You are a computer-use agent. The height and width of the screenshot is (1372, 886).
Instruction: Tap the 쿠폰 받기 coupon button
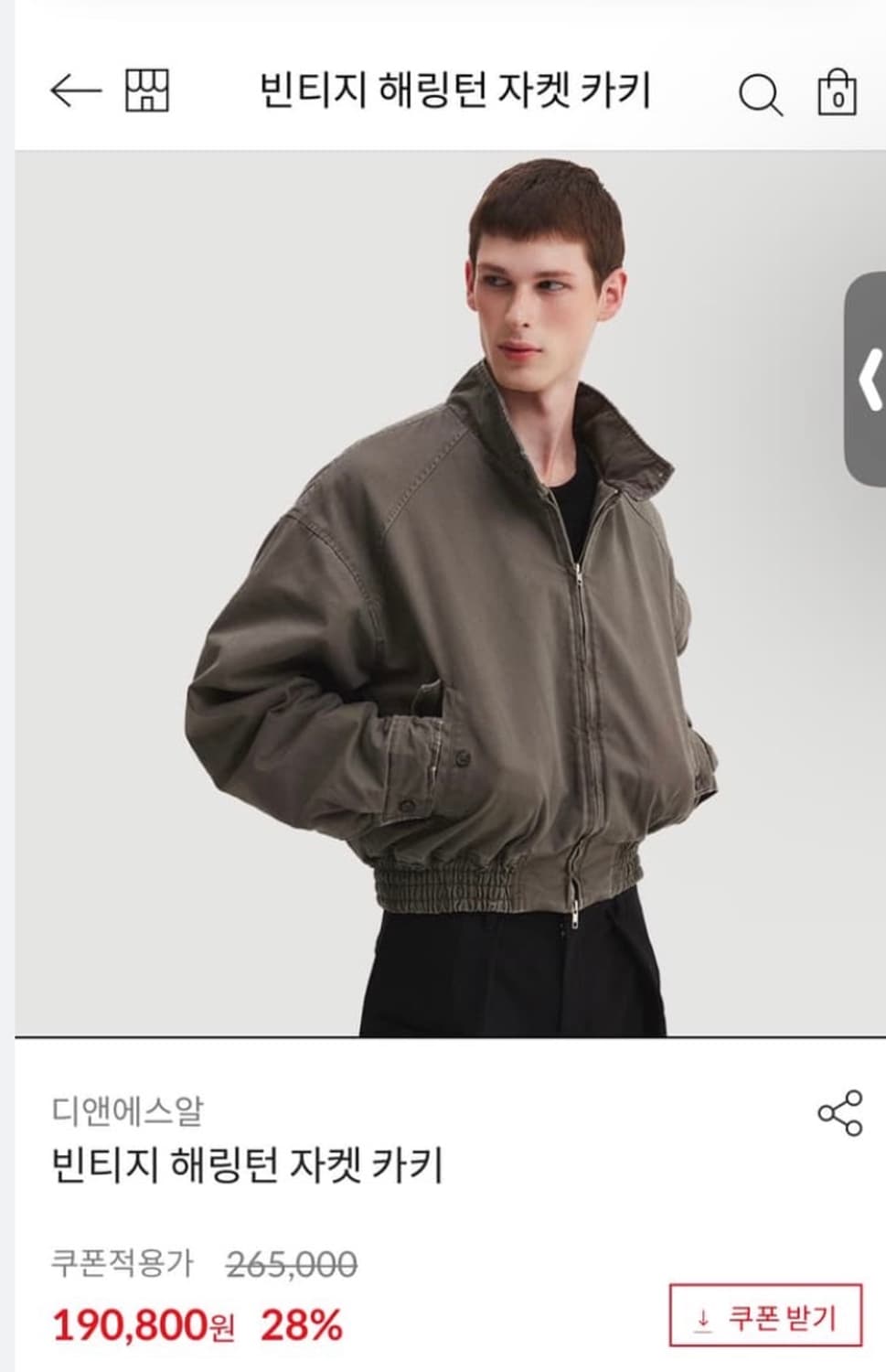(x=770, y=1317)
